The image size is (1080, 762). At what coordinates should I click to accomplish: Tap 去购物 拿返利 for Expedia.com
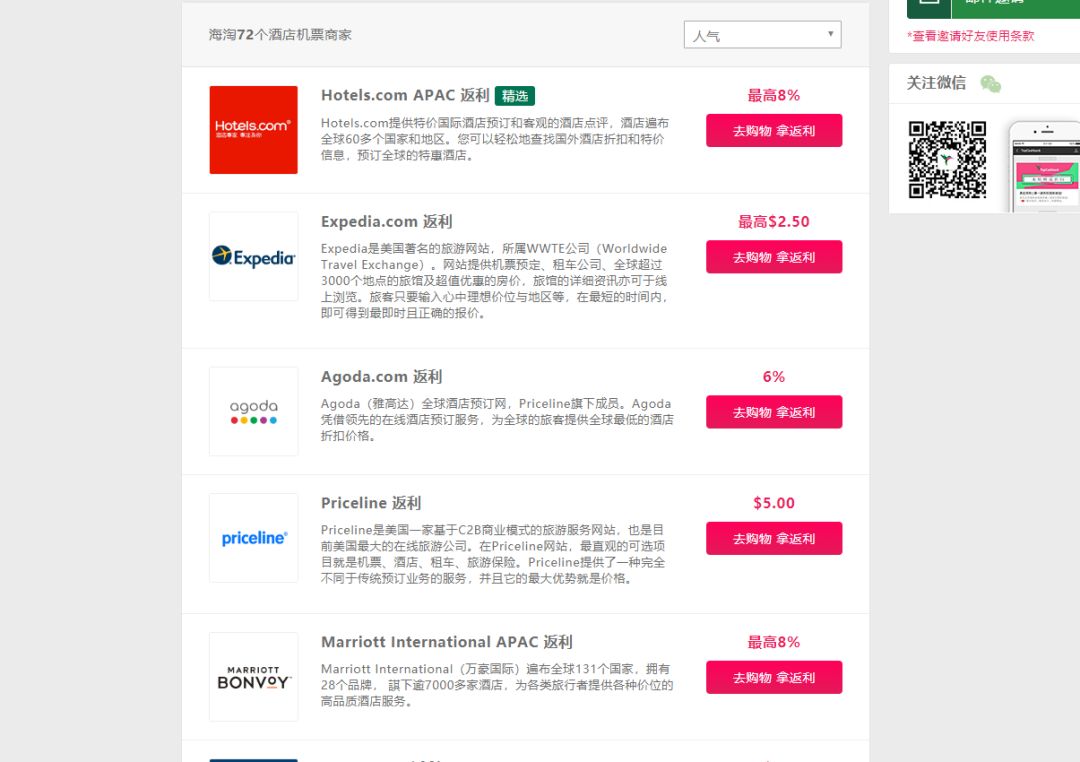(774, 257)
